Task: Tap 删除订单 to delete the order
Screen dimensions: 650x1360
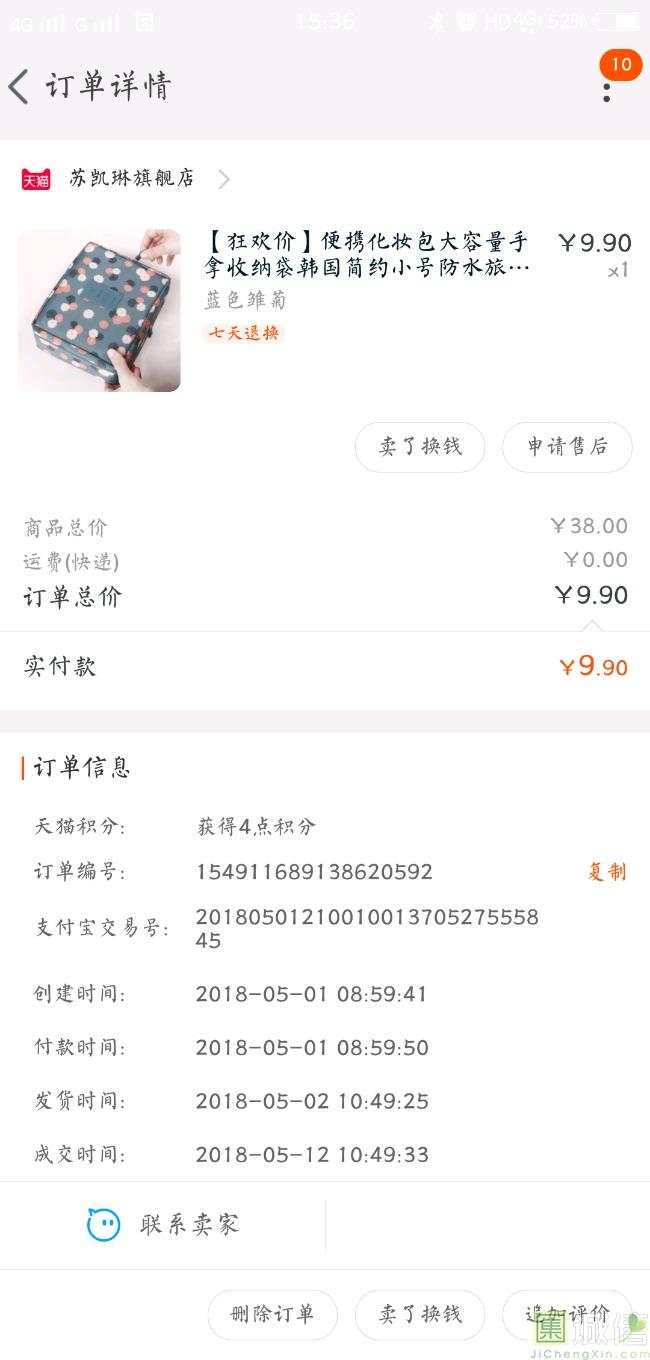Action: [272, 1314]
